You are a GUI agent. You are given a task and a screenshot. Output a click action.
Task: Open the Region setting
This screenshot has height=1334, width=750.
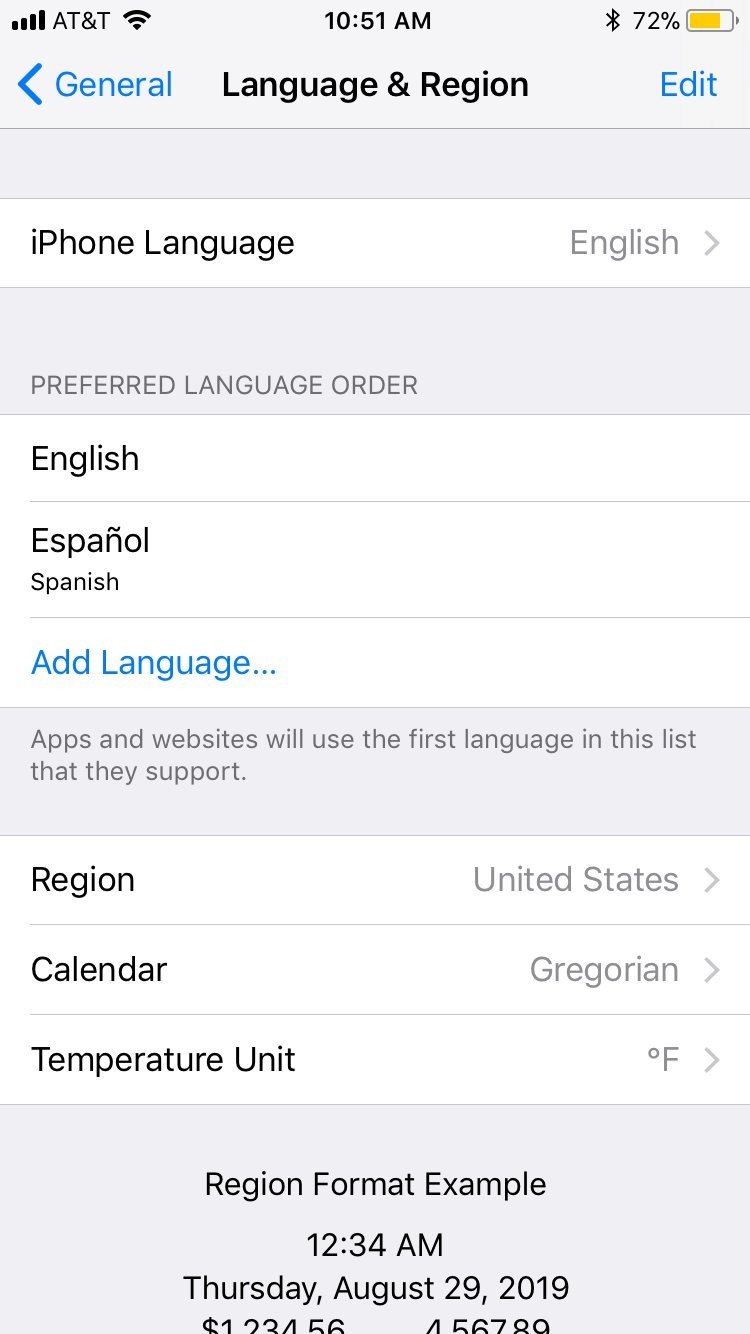(375, 880)
